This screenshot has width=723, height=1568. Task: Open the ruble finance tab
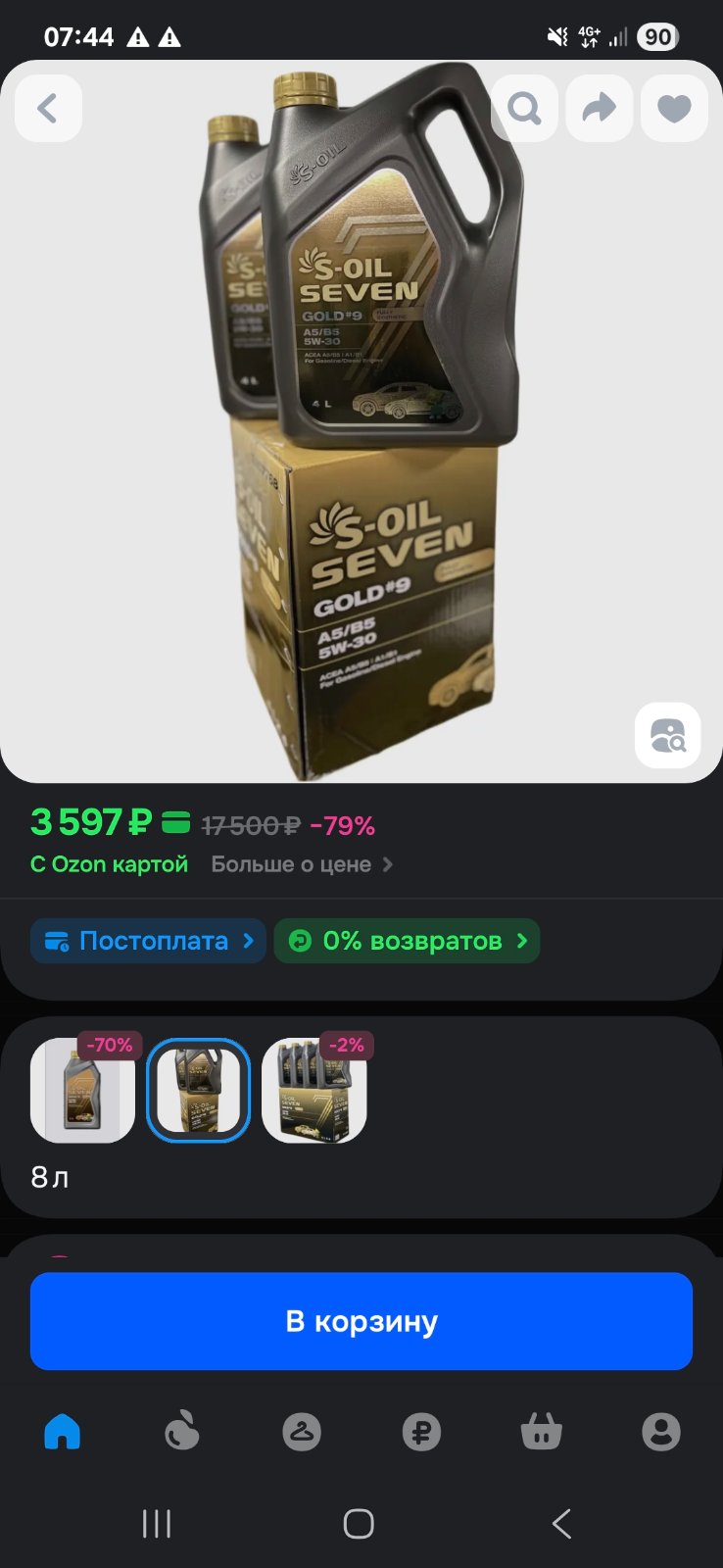pos(421,1432)
